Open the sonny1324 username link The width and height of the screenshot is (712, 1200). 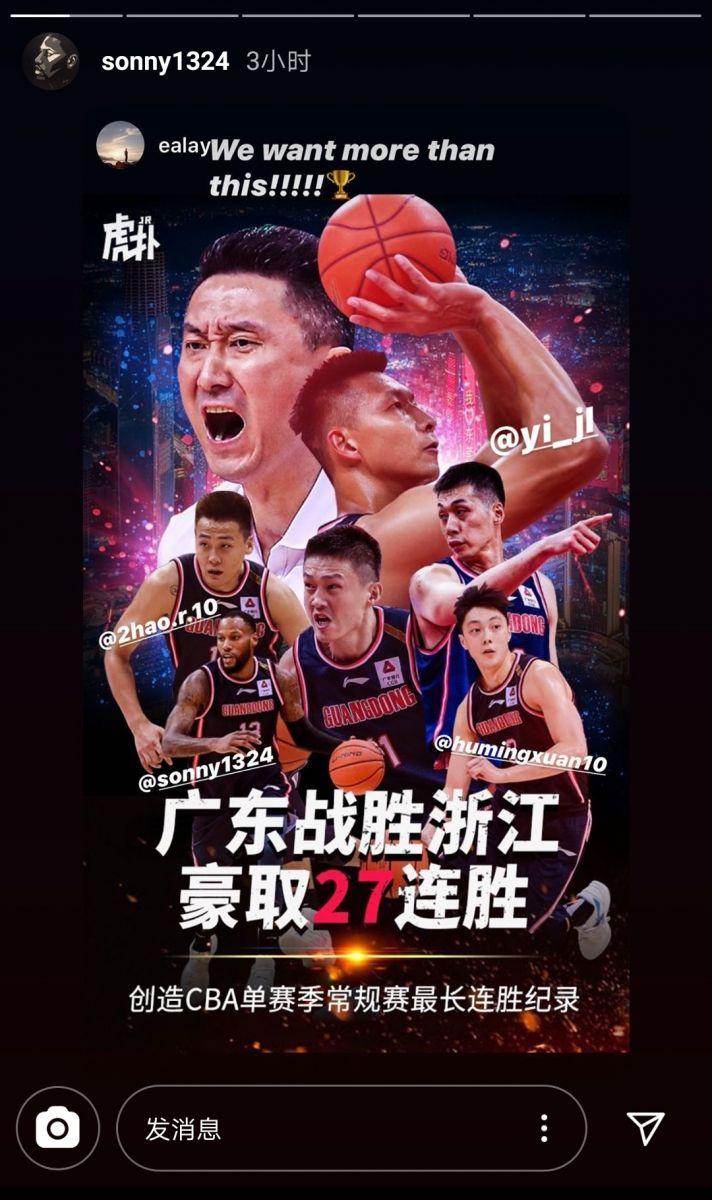point(165,62)
